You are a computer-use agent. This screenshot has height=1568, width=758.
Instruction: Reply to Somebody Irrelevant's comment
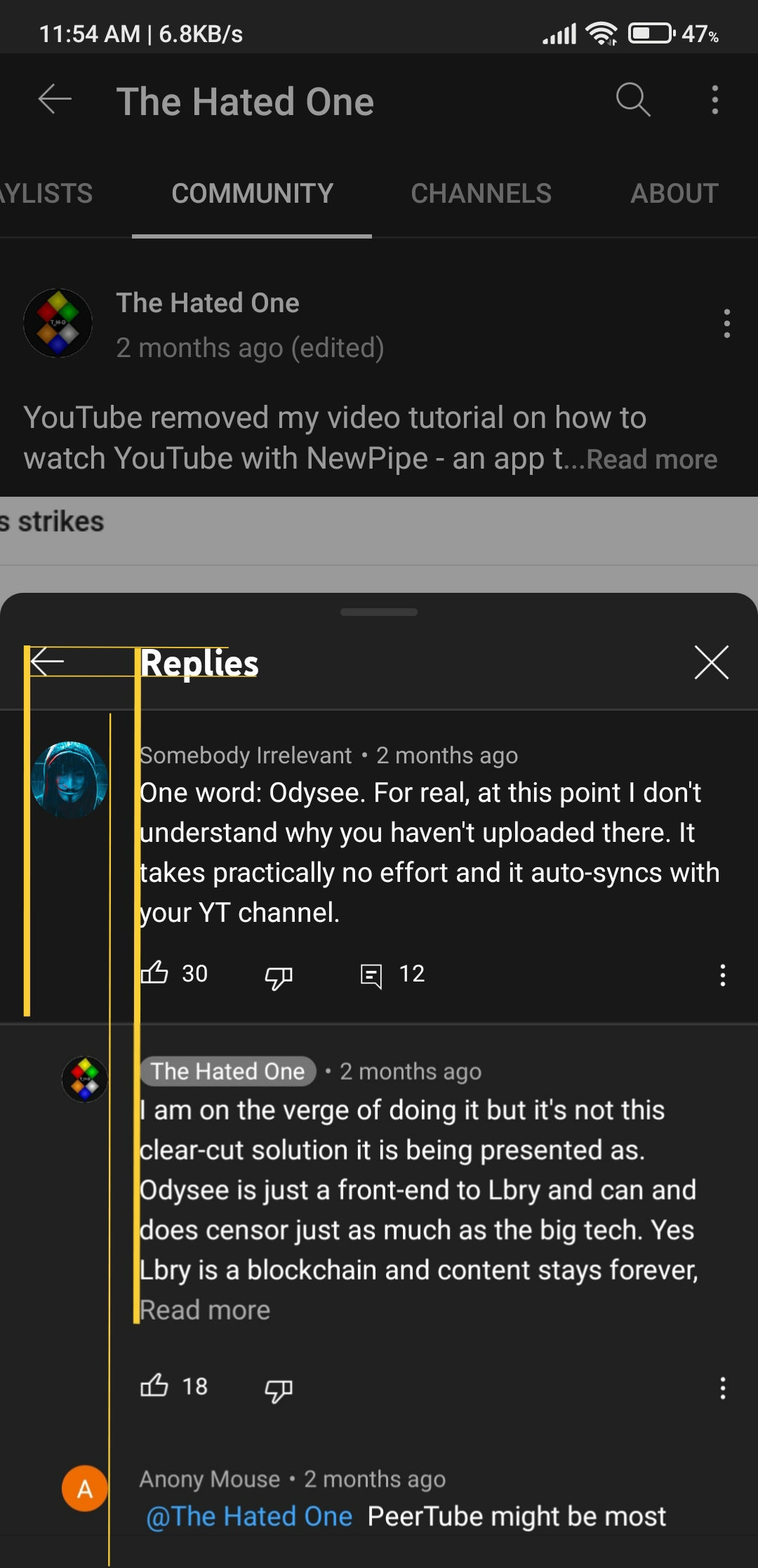click(x=371, y=975)
